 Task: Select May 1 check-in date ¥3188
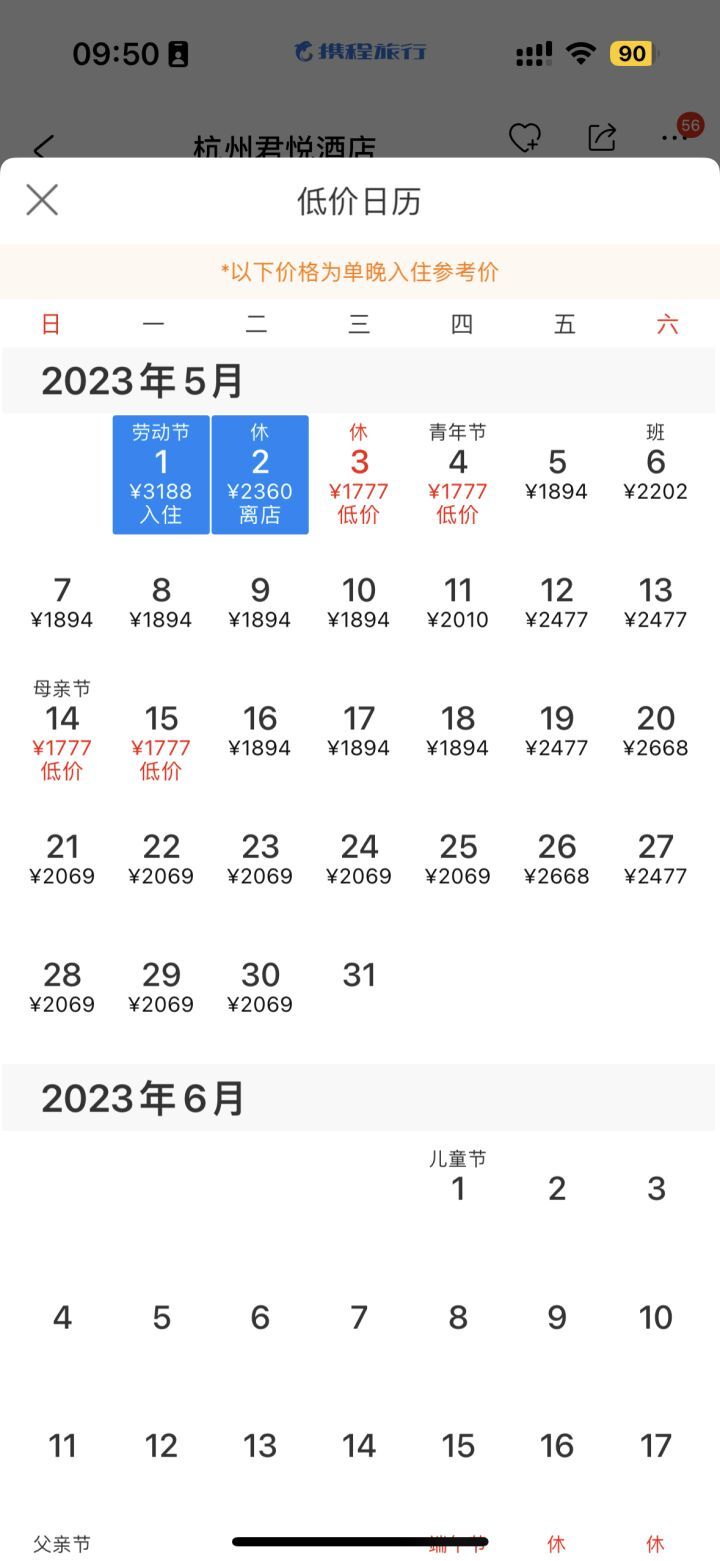[161, 475]
